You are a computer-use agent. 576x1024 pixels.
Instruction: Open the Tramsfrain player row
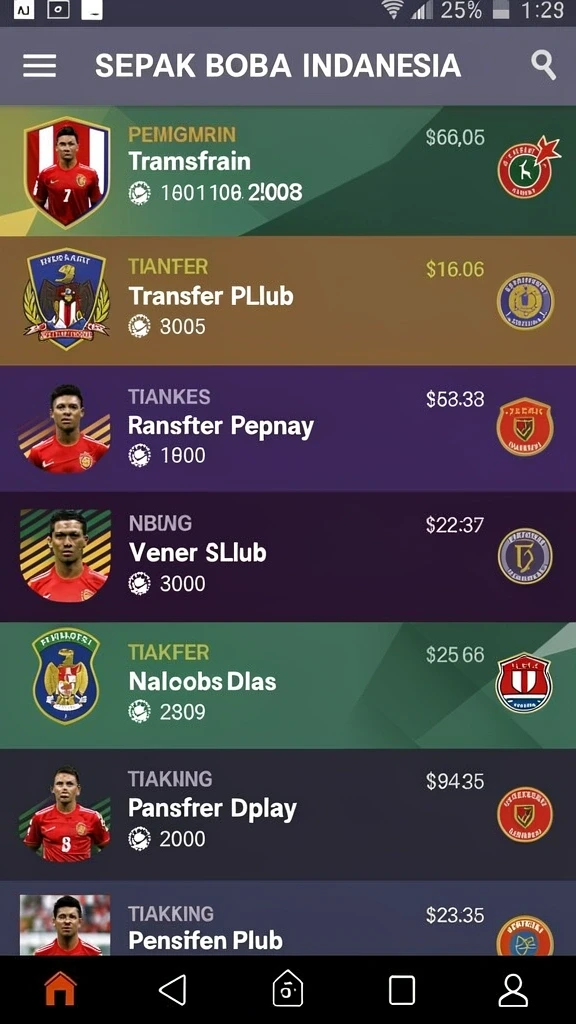(x=288, y=171)
